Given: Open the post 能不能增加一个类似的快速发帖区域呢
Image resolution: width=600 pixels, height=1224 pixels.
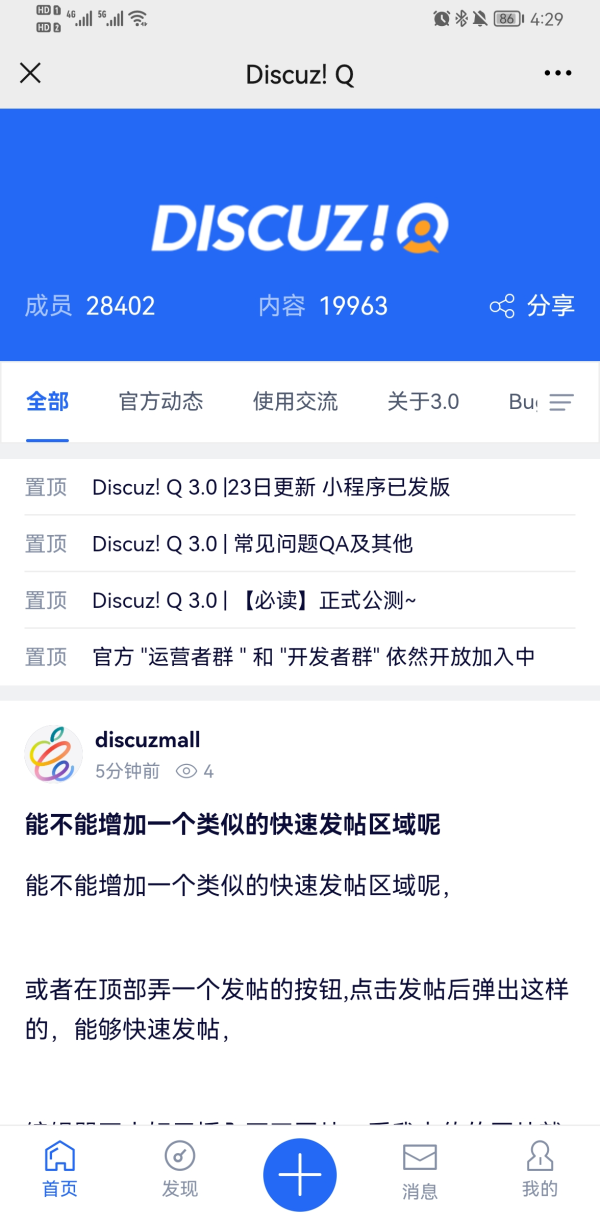Looking at the screenshot, I should click(x=233, y=825).
